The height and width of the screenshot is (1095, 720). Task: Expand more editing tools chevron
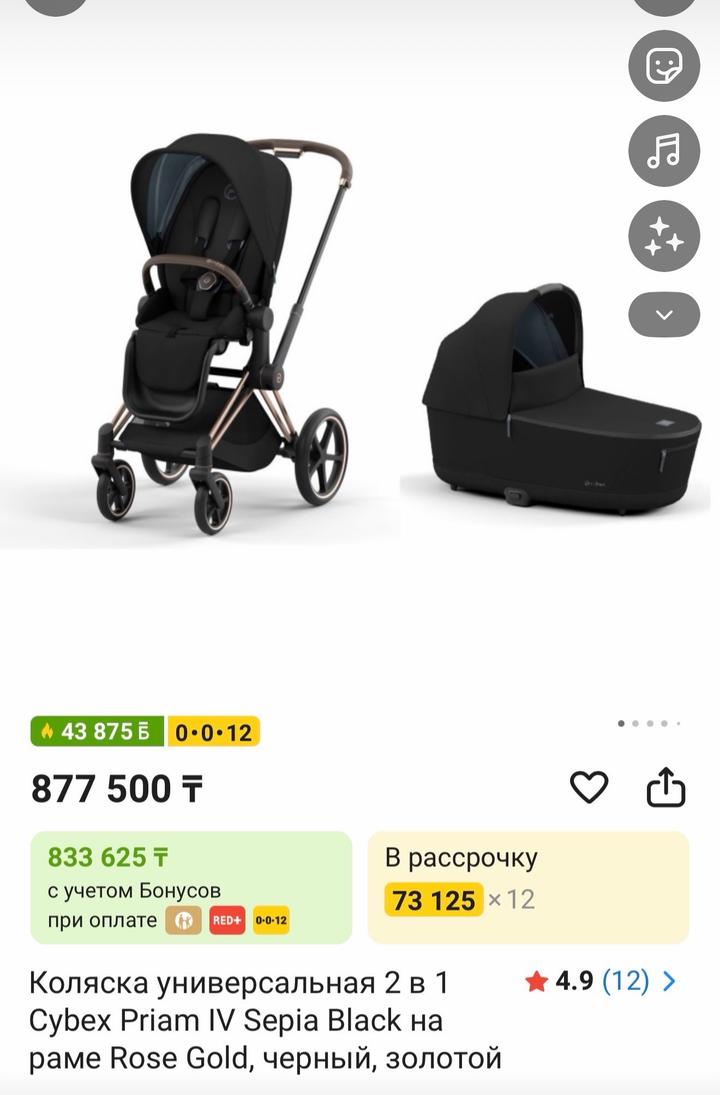664,314
